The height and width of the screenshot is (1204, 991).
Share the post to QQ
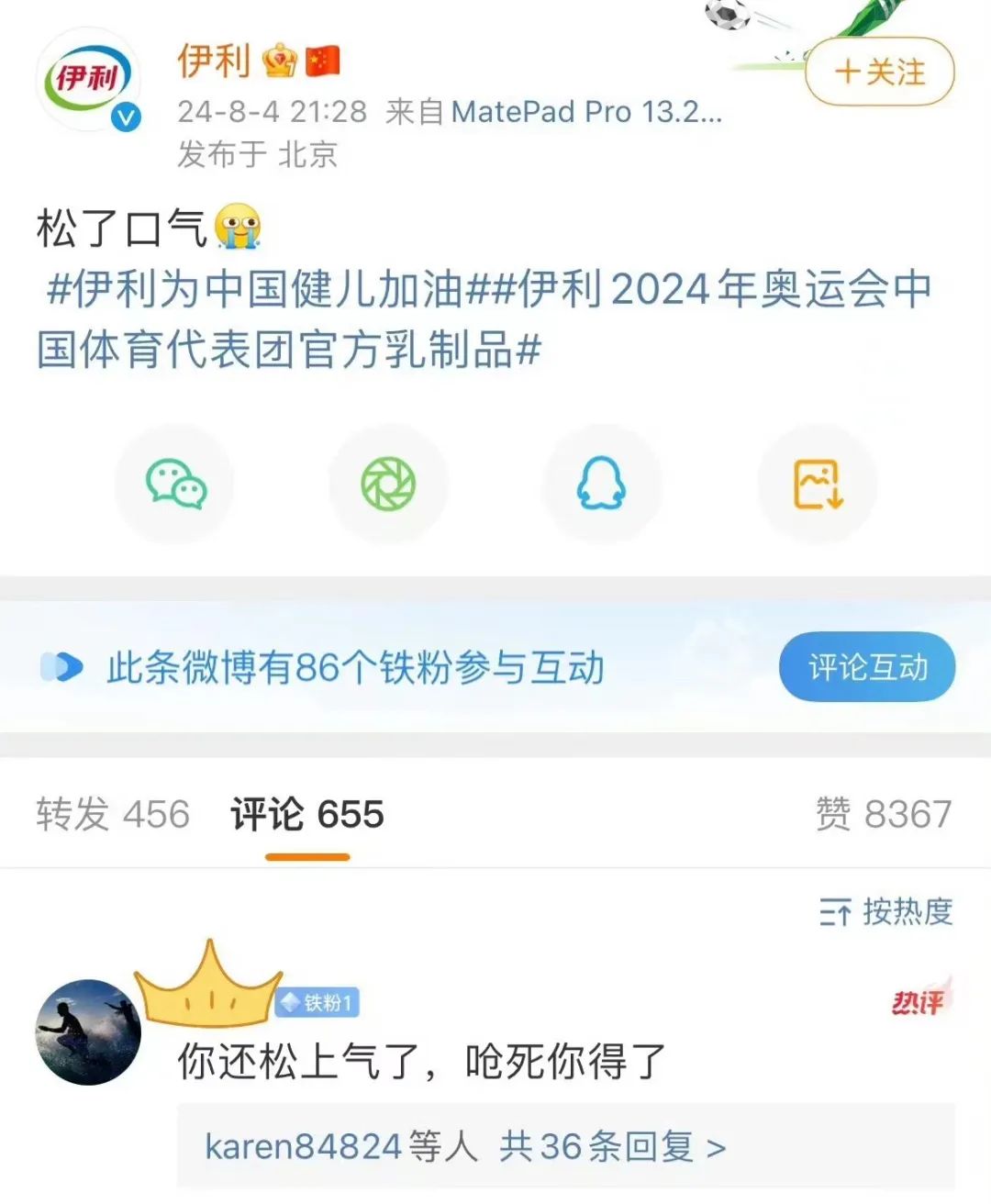602,484
